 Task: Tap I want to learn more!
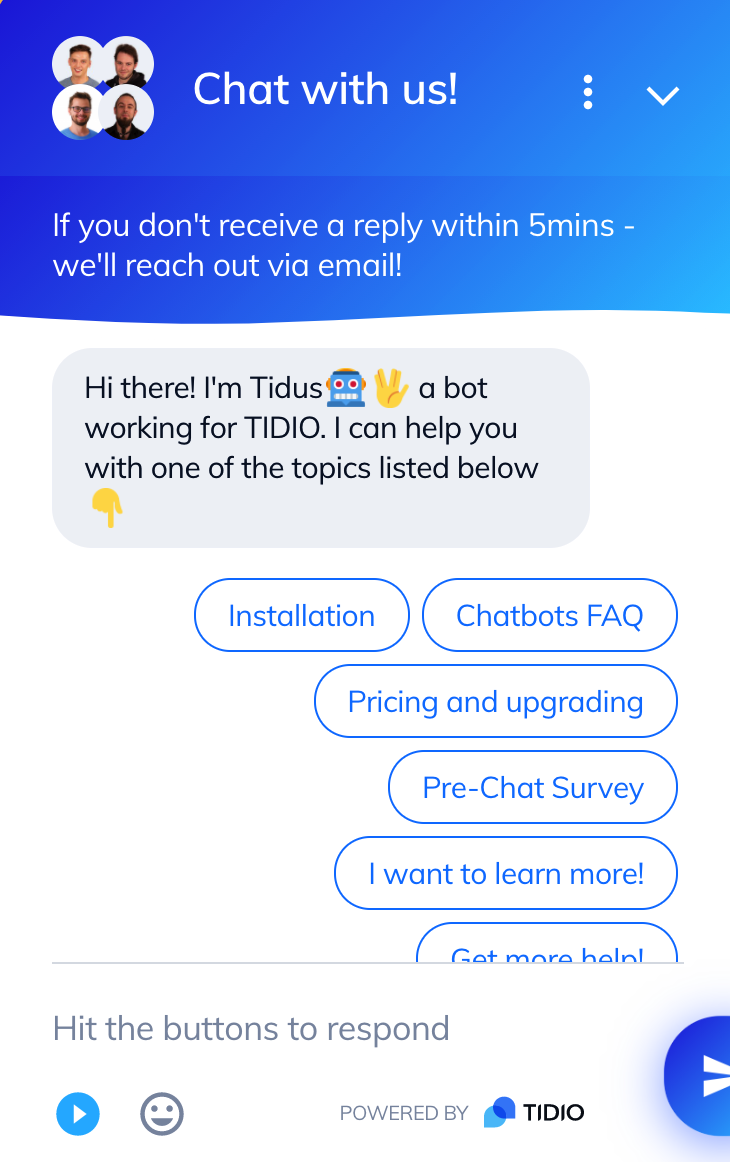[505, 874]
